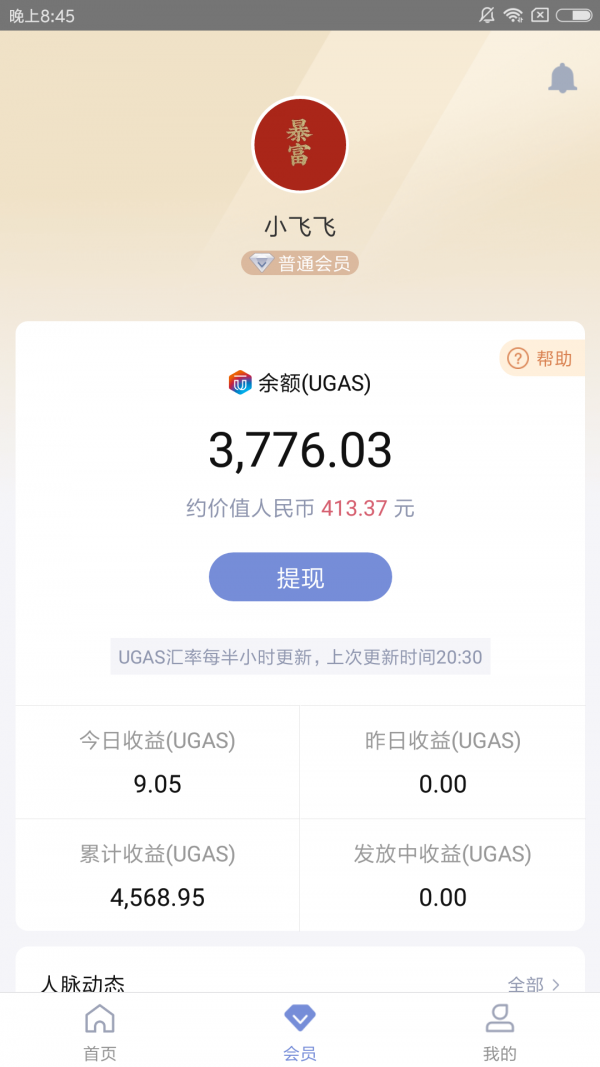Open the 帮助 help button
This screenshot has height=1067, width=600.
click(x=541, y=359)
